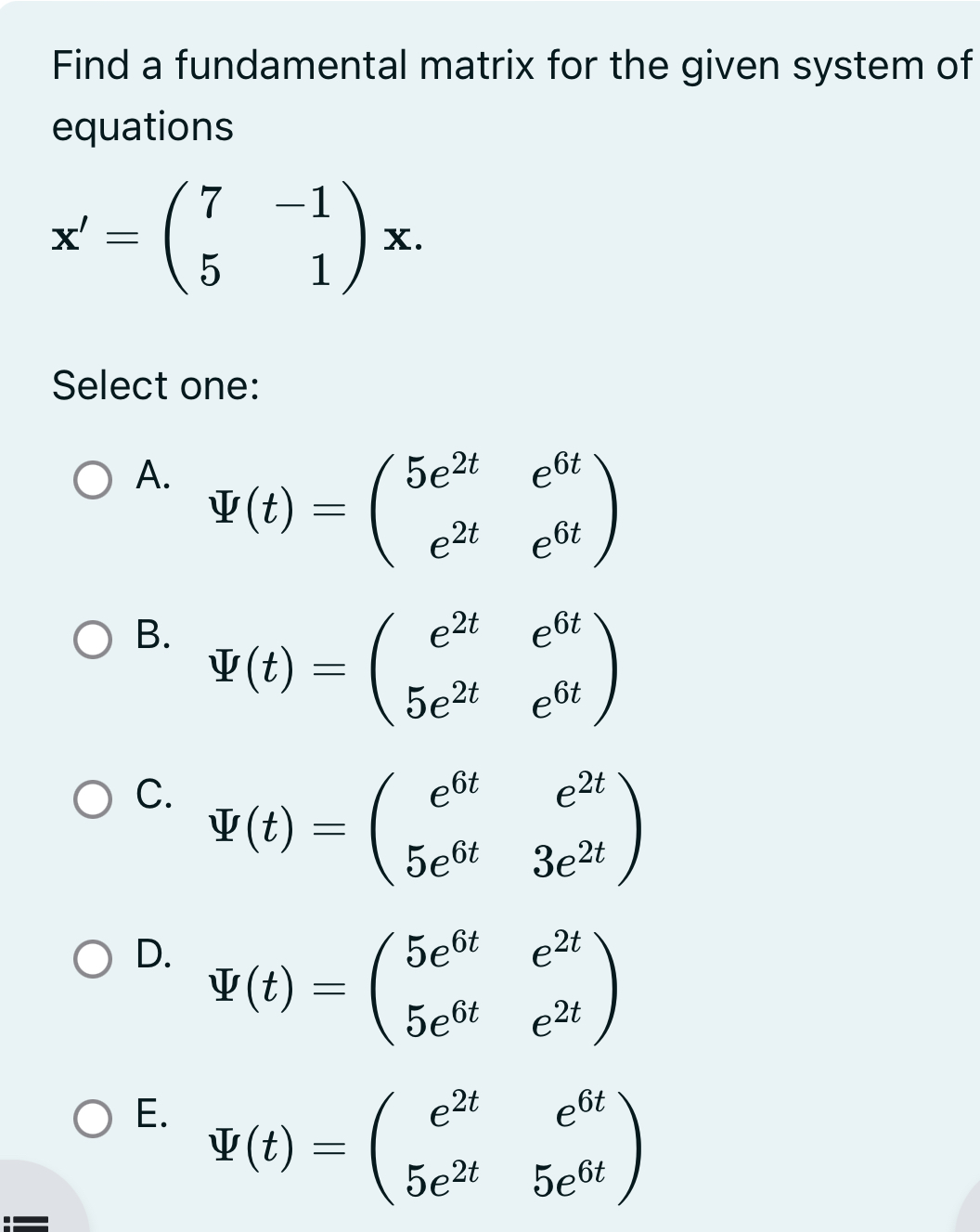The image size is (980, 1232).
Task: Click the Psi matrix next to option A
Action: pos(408,506)
